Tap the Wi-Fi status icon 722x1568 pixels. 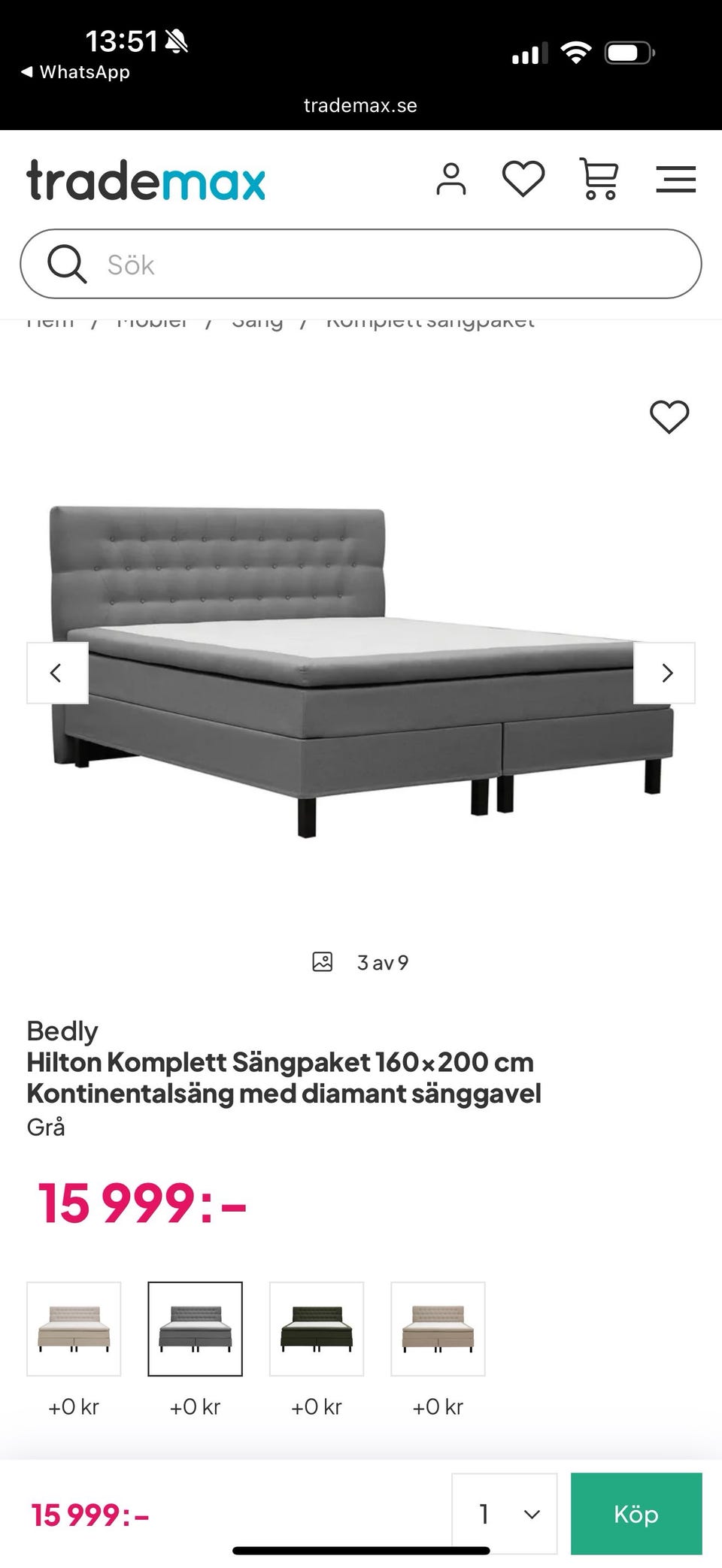(575, 53)
